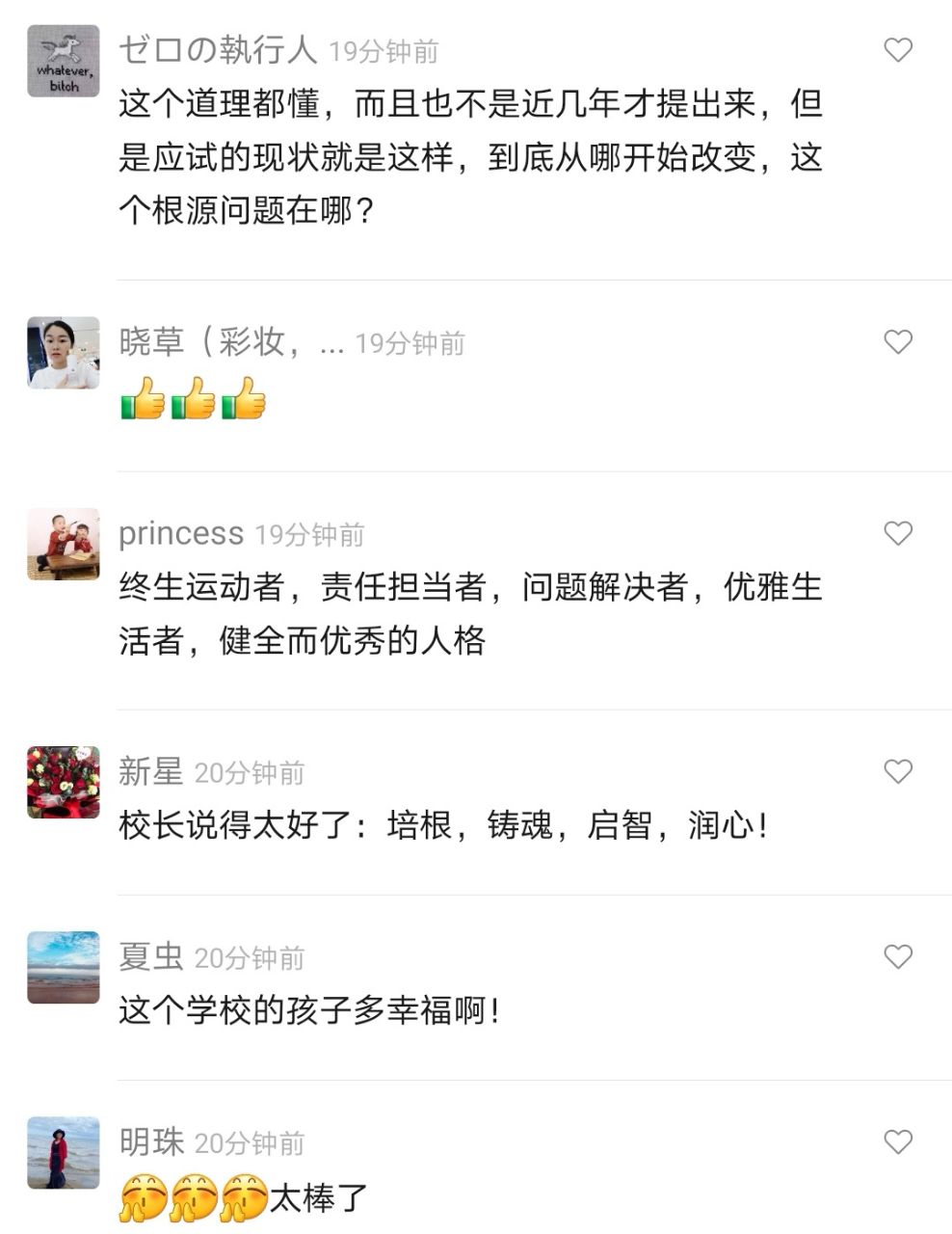
Task: Open ゼロの執行人's profile avatar
Action: tap(64, 62)
